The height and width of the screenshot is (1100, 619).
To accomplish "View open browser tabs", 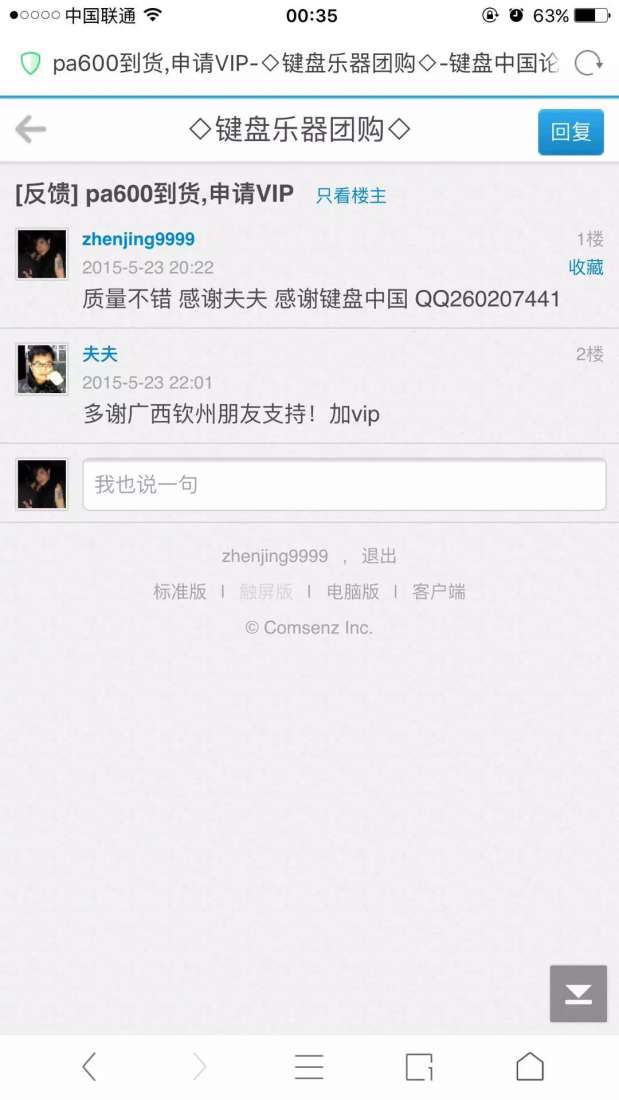I will pyautogui.click(x=419, y=1067).
